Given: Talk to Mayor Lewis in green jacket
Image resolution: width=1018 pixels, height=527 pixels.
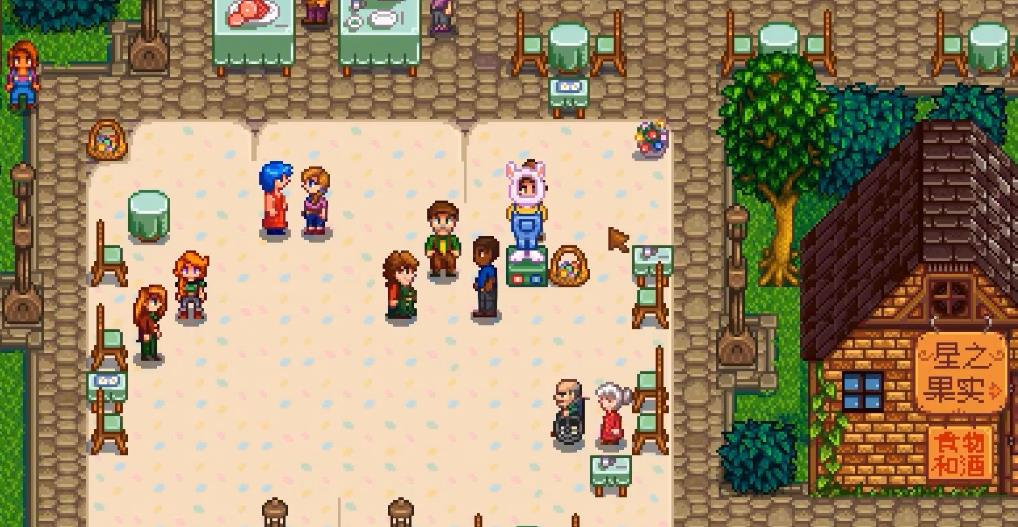Looking at the screenshot, I should pos(442,240).
